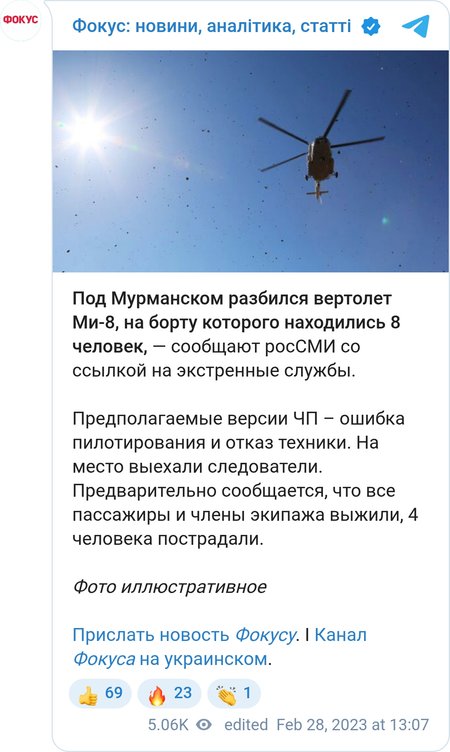This screenshot has height=752, width=450.
Task: Open channel name Фокус: новини, аналітика, статті
Action: pyautogui.click(x=212, y=26)
